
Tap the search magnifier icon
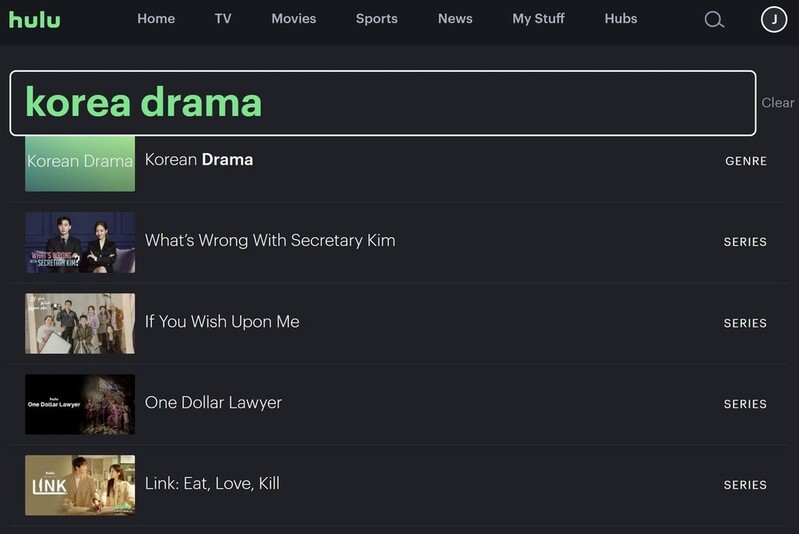click(714, 19)
